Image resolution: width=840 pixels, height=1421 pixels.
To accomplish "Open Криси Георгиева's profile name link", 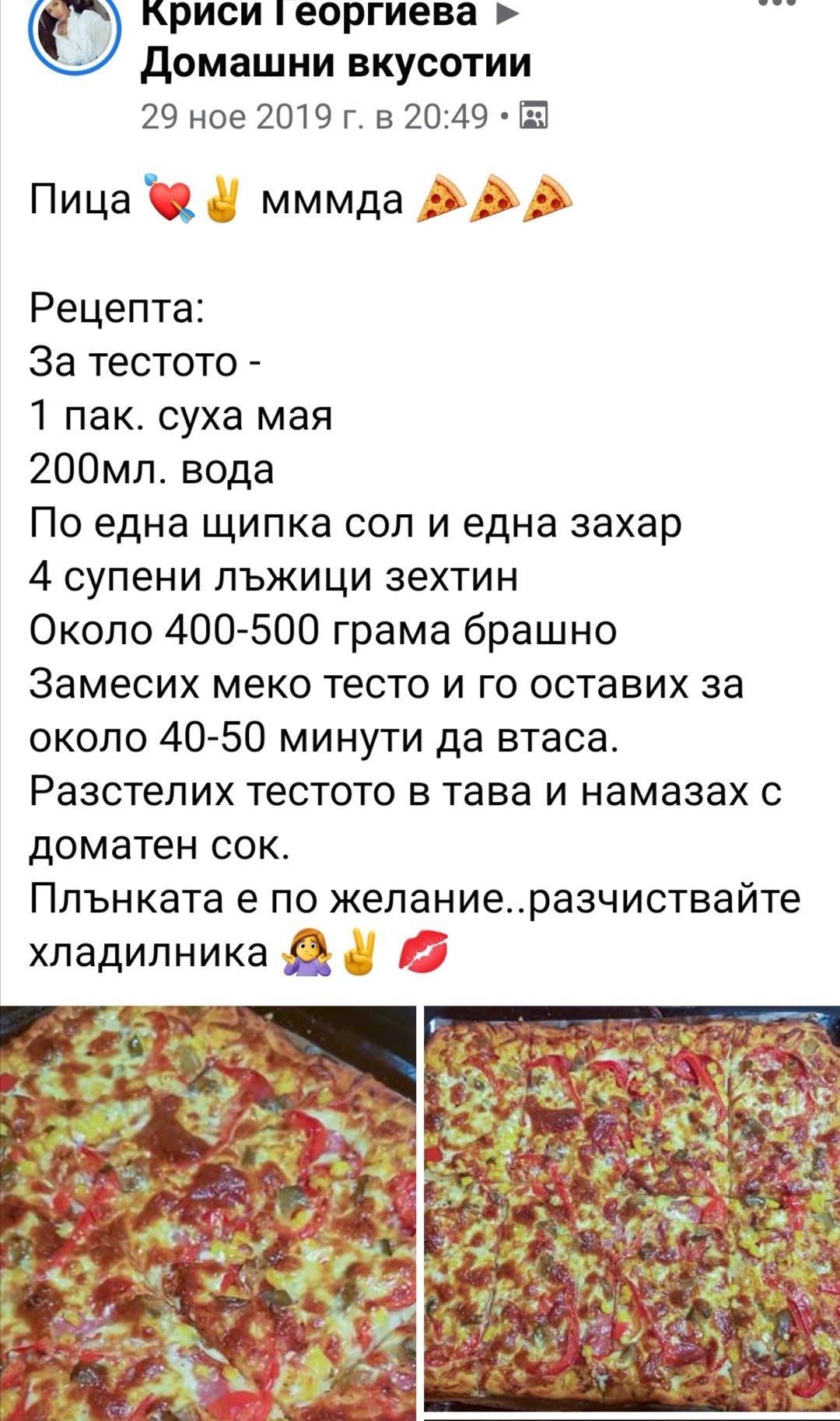I will 310,13.
